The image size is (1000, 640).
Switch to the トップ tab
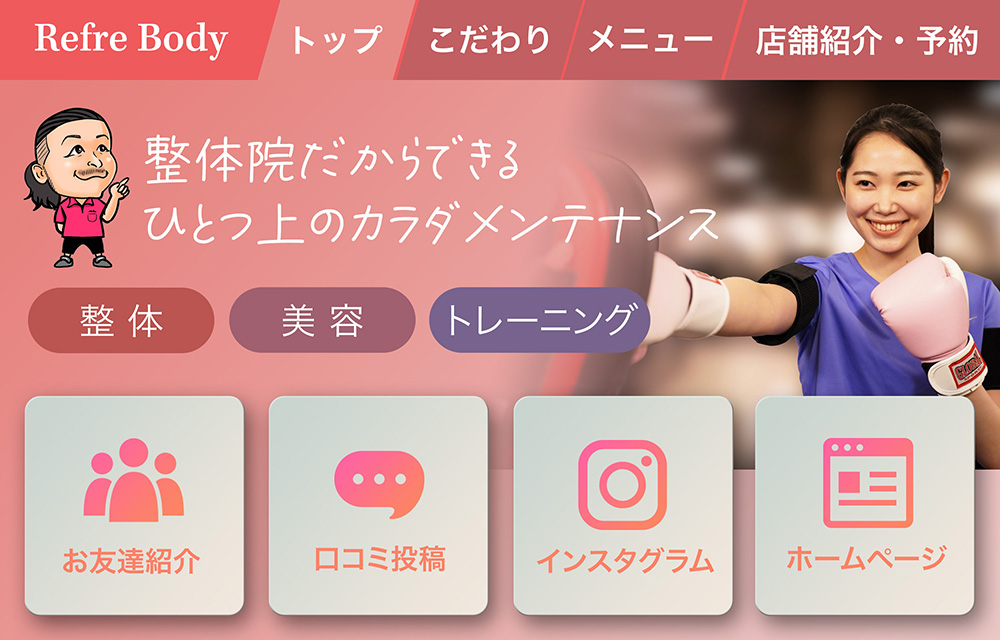pos(335,40)
